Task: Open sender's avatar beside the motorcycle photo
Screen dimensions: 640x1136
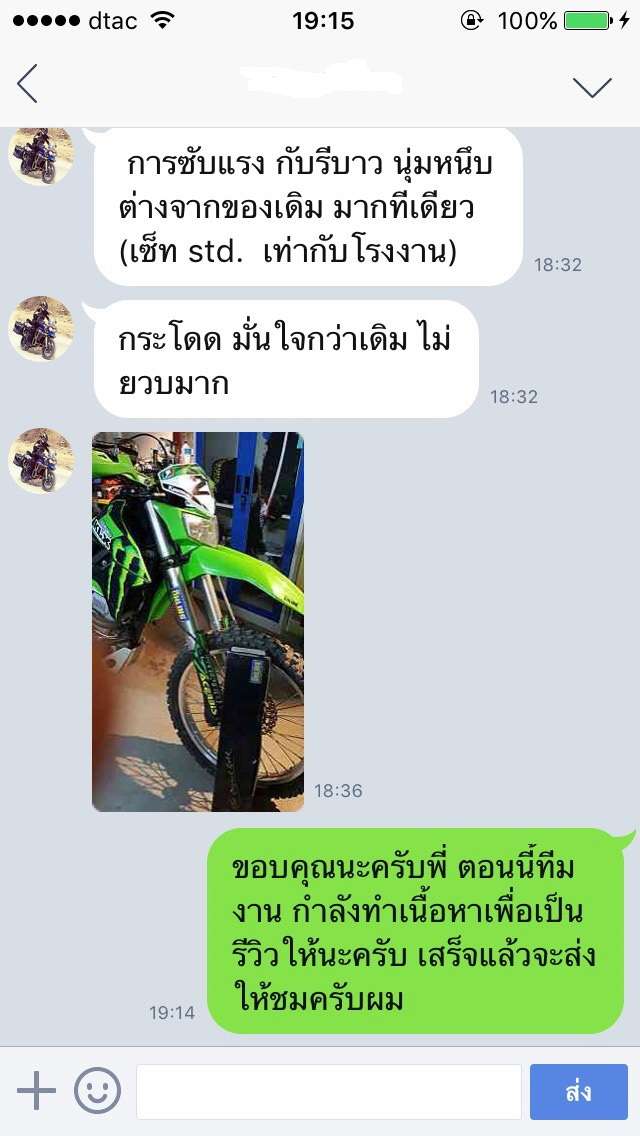Action: click(41, 461)
